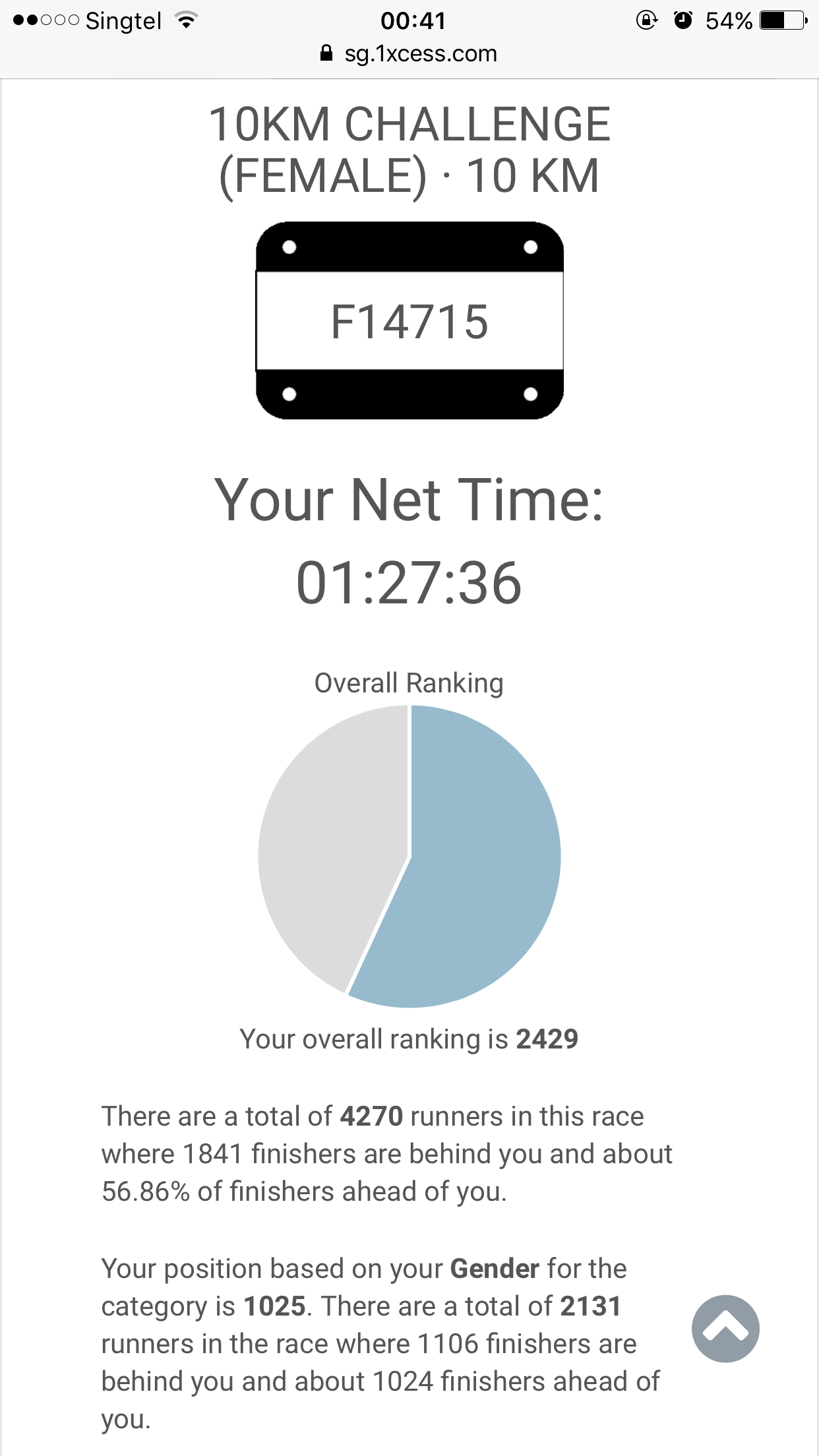Tap the sg.1xcess.com address bar
Screen dimensions: 819x1456
point(409,53)
